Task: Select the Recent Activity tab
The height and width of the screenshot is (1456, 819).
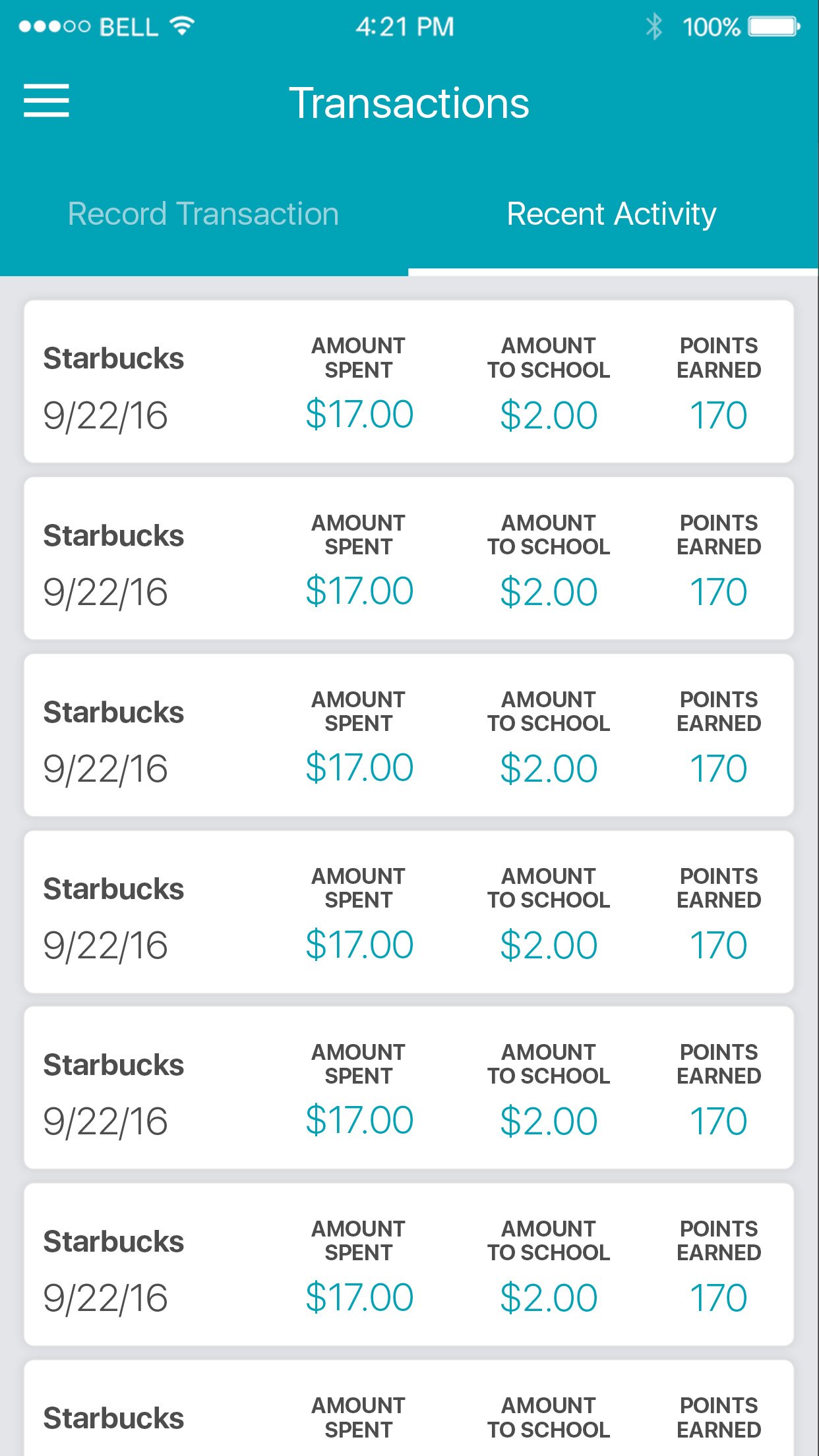Action: pos(612,213)
